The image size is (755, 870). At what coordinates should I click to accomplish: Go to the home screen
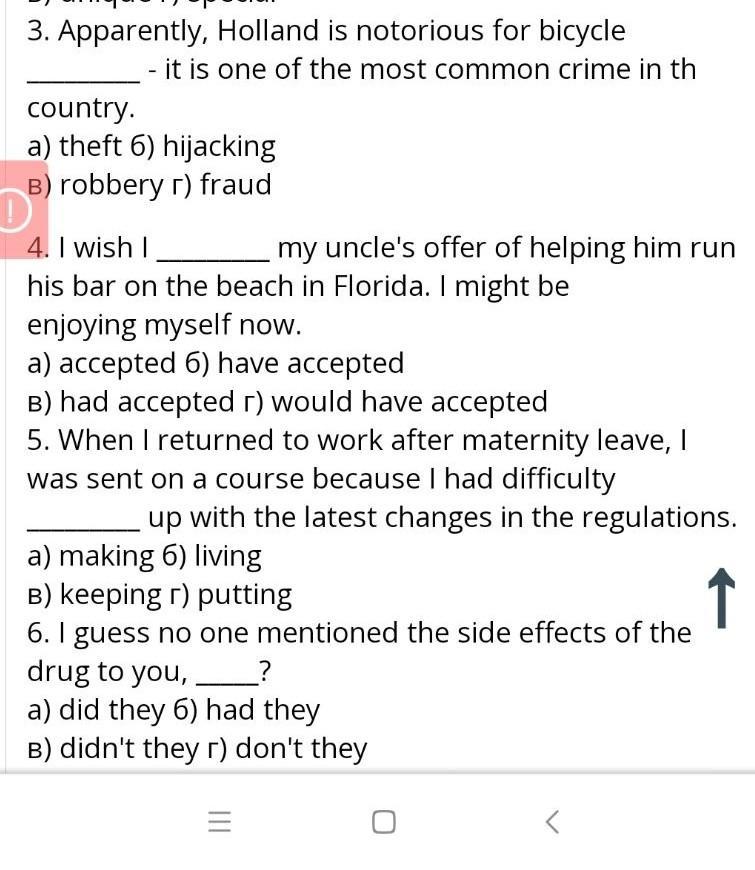[383, 822]
